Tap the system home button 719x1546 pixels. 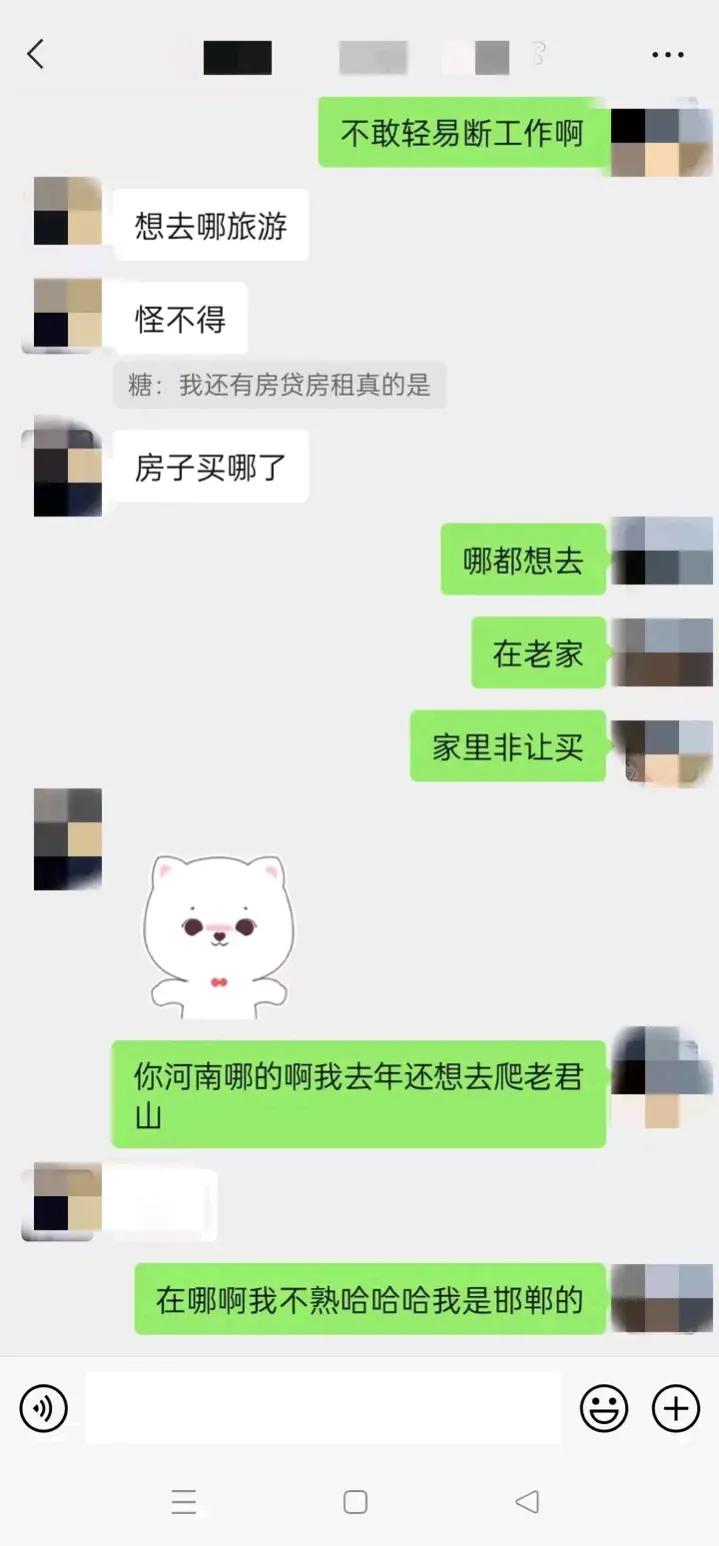tap(355, 1502)
